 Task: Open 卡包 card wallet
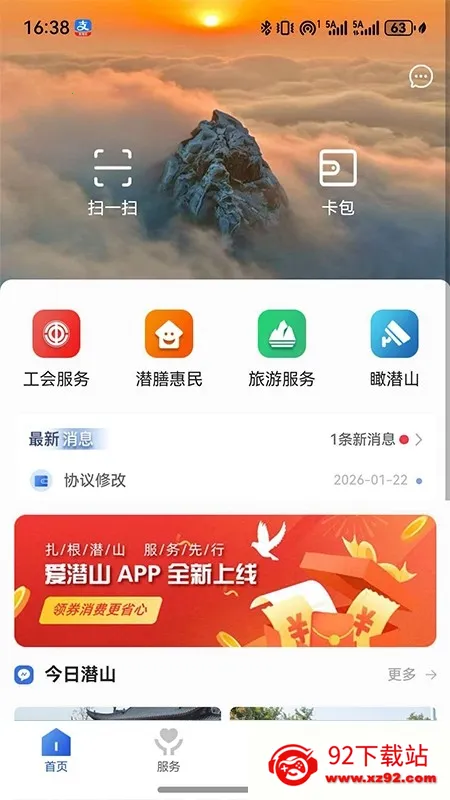pos(338,182)
